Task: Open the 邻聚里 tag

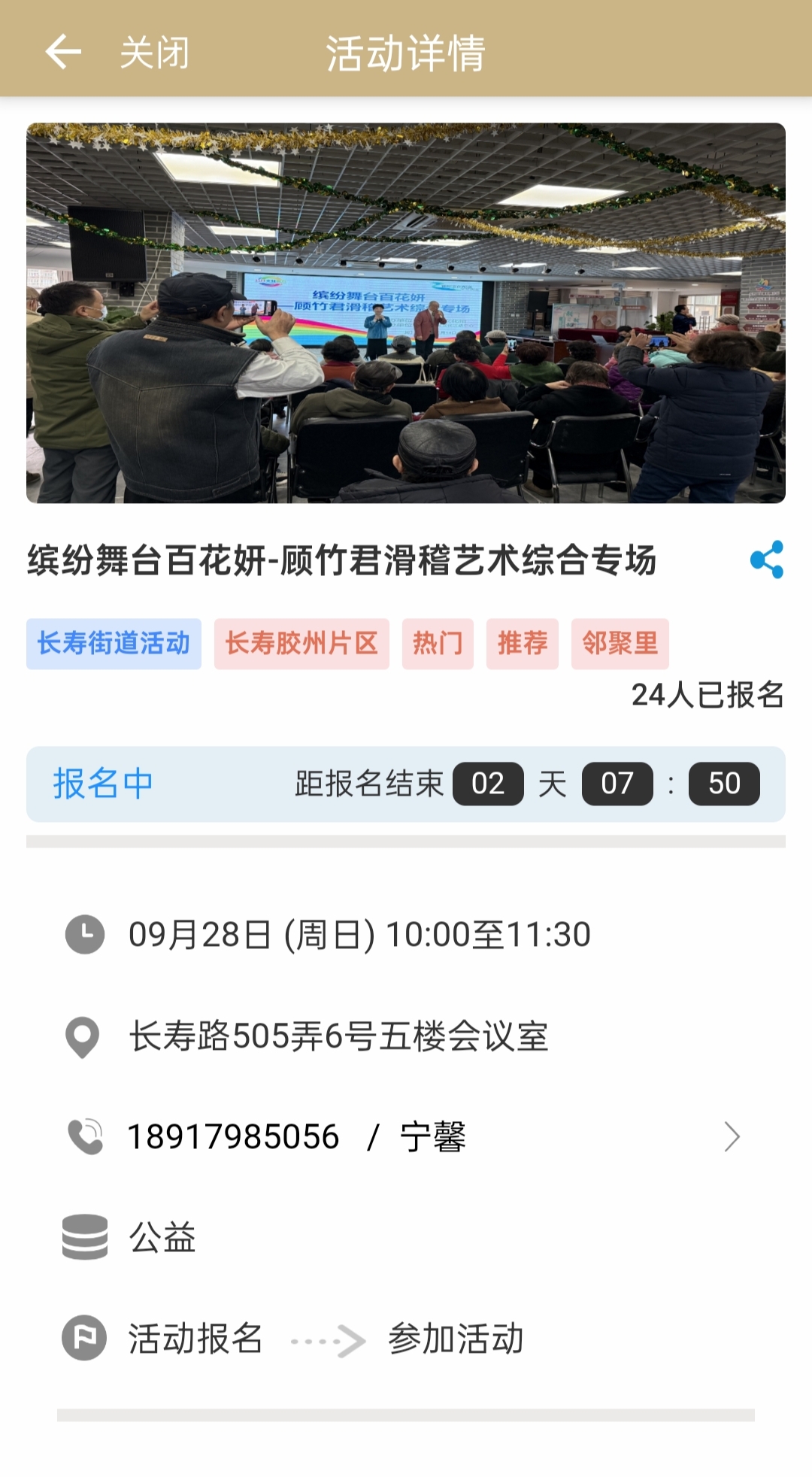Action: click(x=620, y=644)
